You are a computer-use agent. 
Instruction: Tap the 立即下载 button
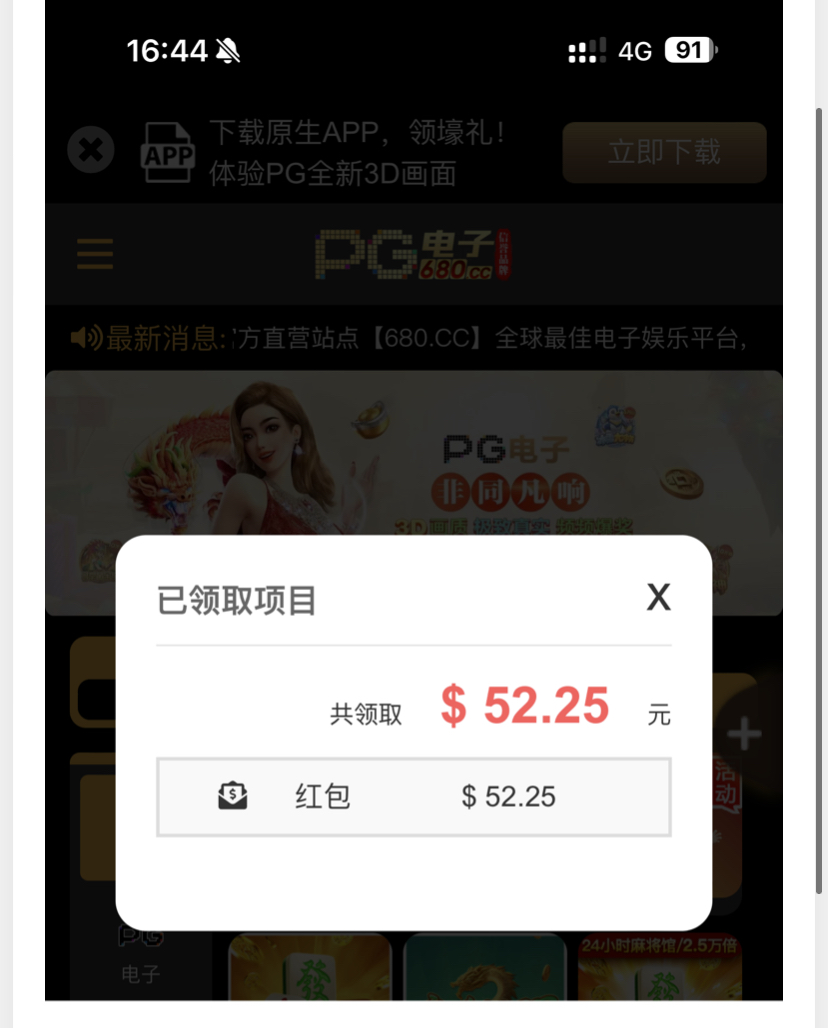tap(664, 153)
